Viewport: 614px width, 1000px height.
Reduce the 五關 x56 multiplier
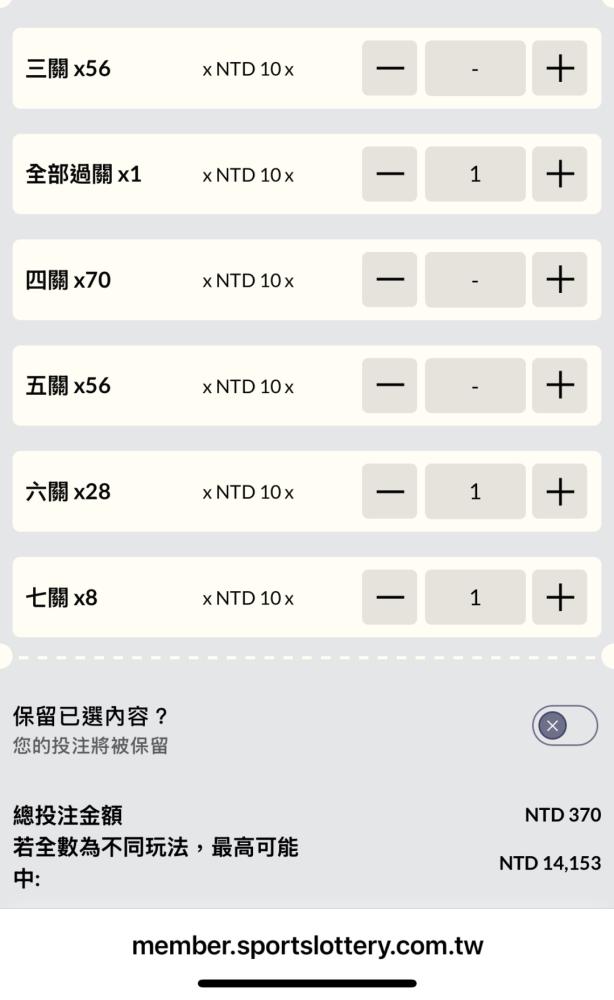(x=390, y=386)
